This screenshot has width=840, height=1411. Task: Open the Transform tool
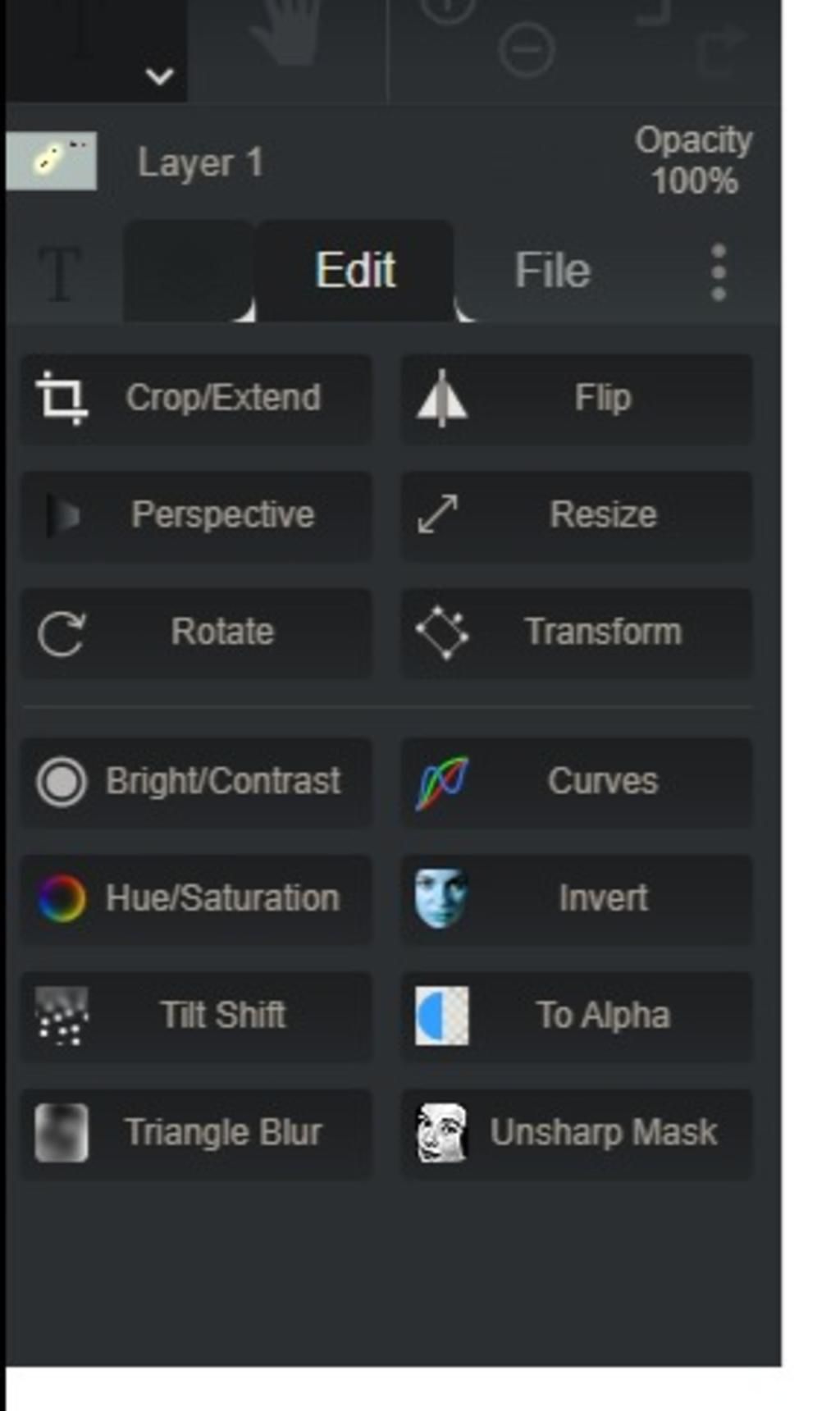tap(576, 632)
